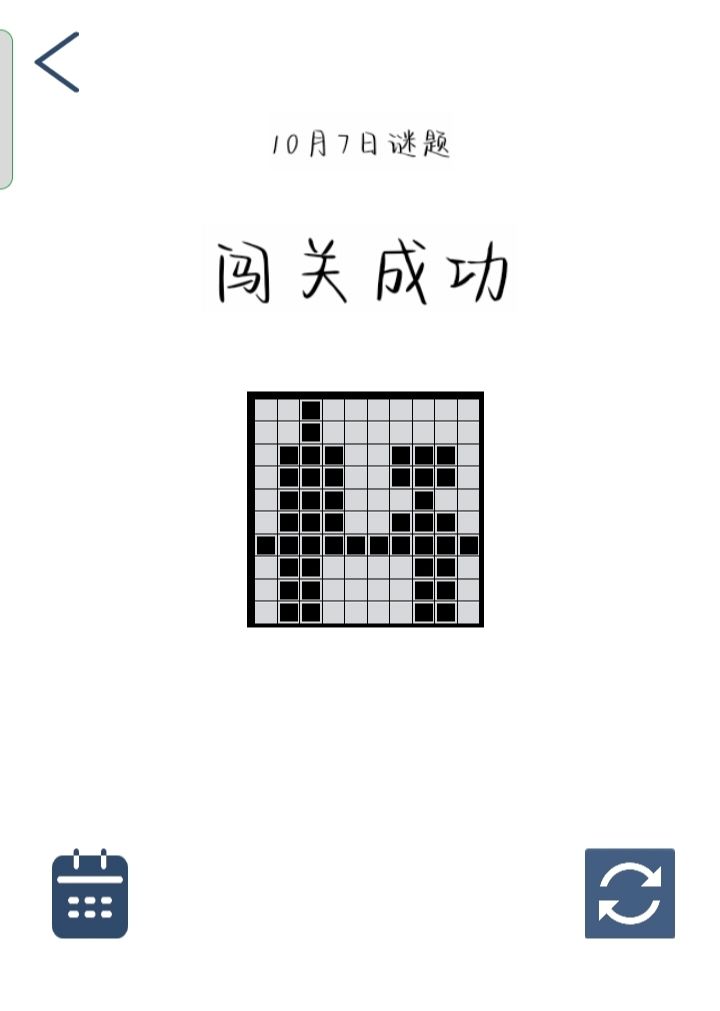720x1011 pixels.
Task: Toggle the black cell at the bottom-right of the grid
Action: tap(447, 612)
